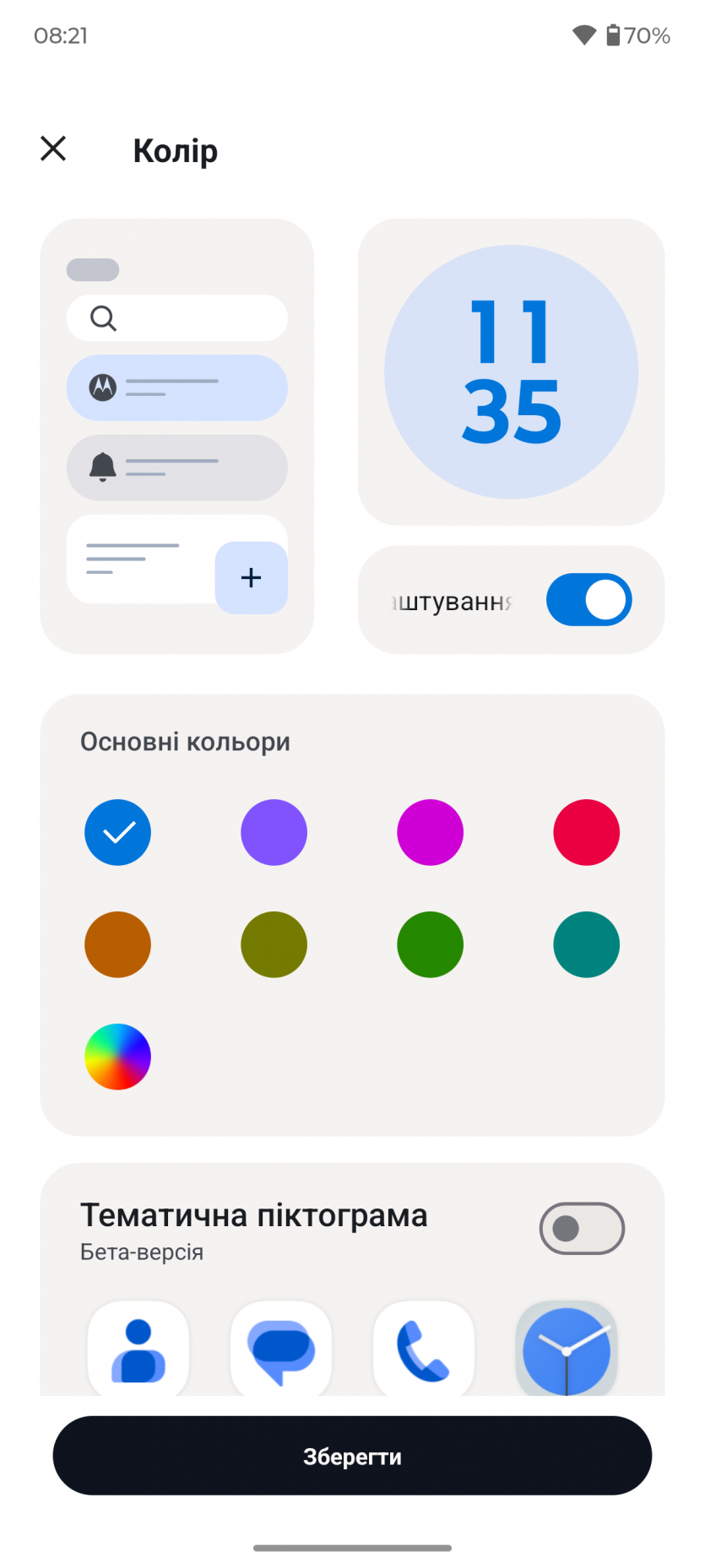Image resolution: width=705 pixels, height=1568 pixels.
Task: Select the blue color swatch
Action: [117, 832]
